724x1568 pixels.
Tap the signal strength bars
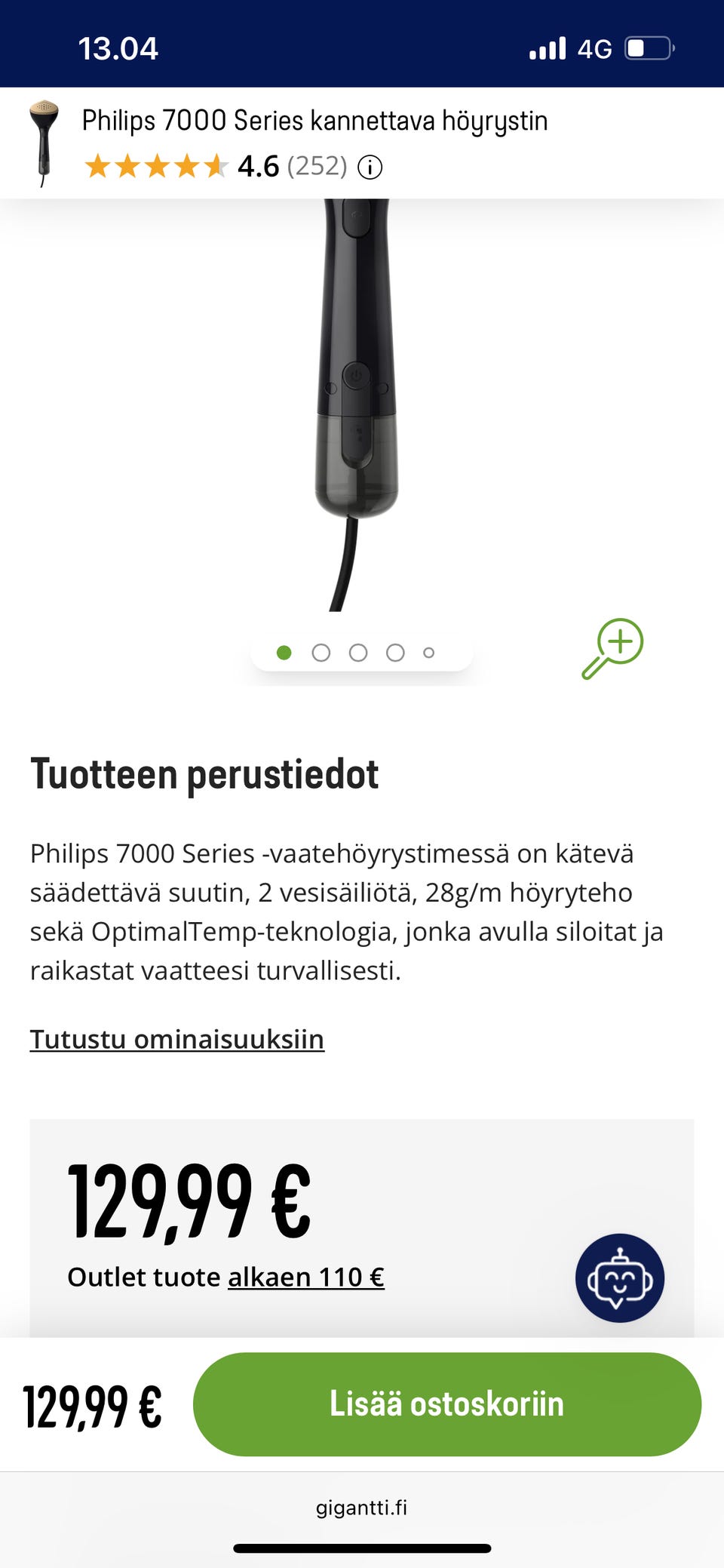(x=548, y=48)
